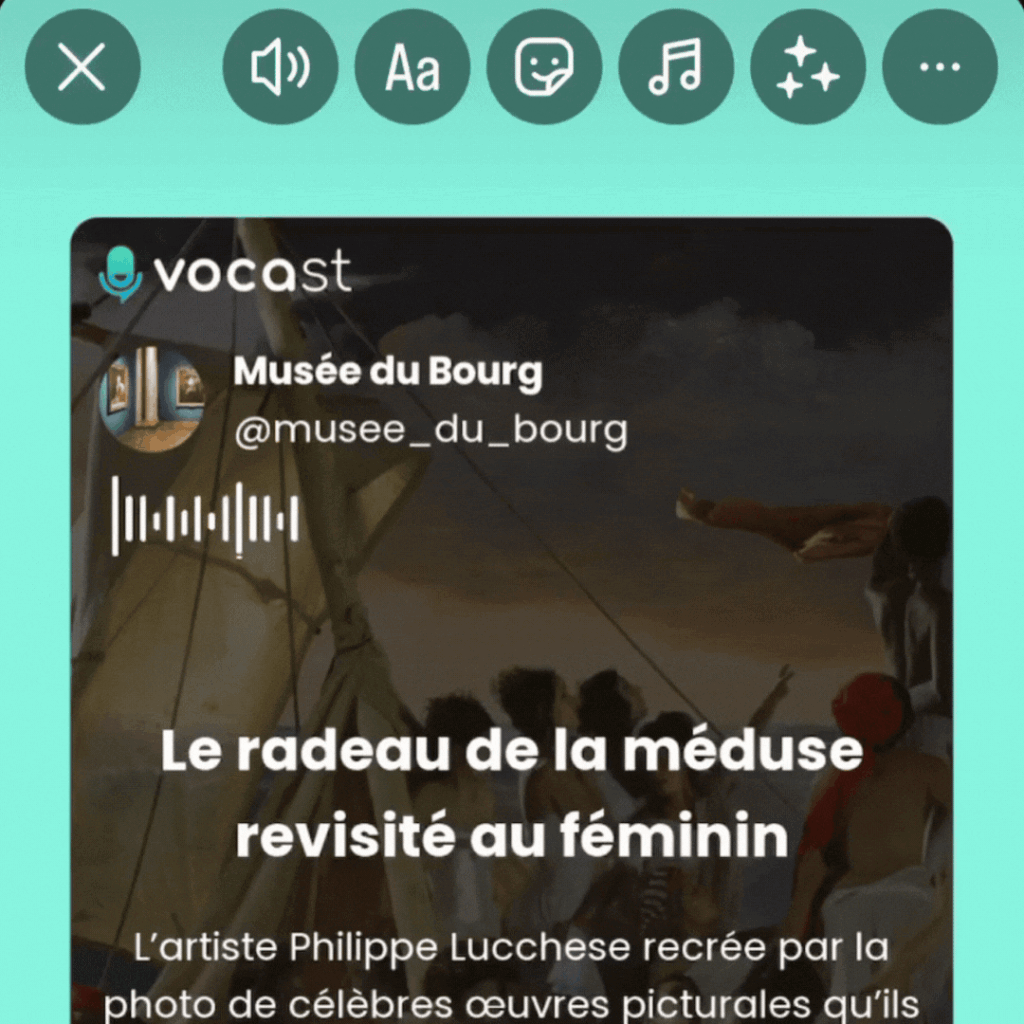Viewport: 1024px width, 1024px height.
Task: Open the sparkle effects tool
Action: tap(808, 67)
